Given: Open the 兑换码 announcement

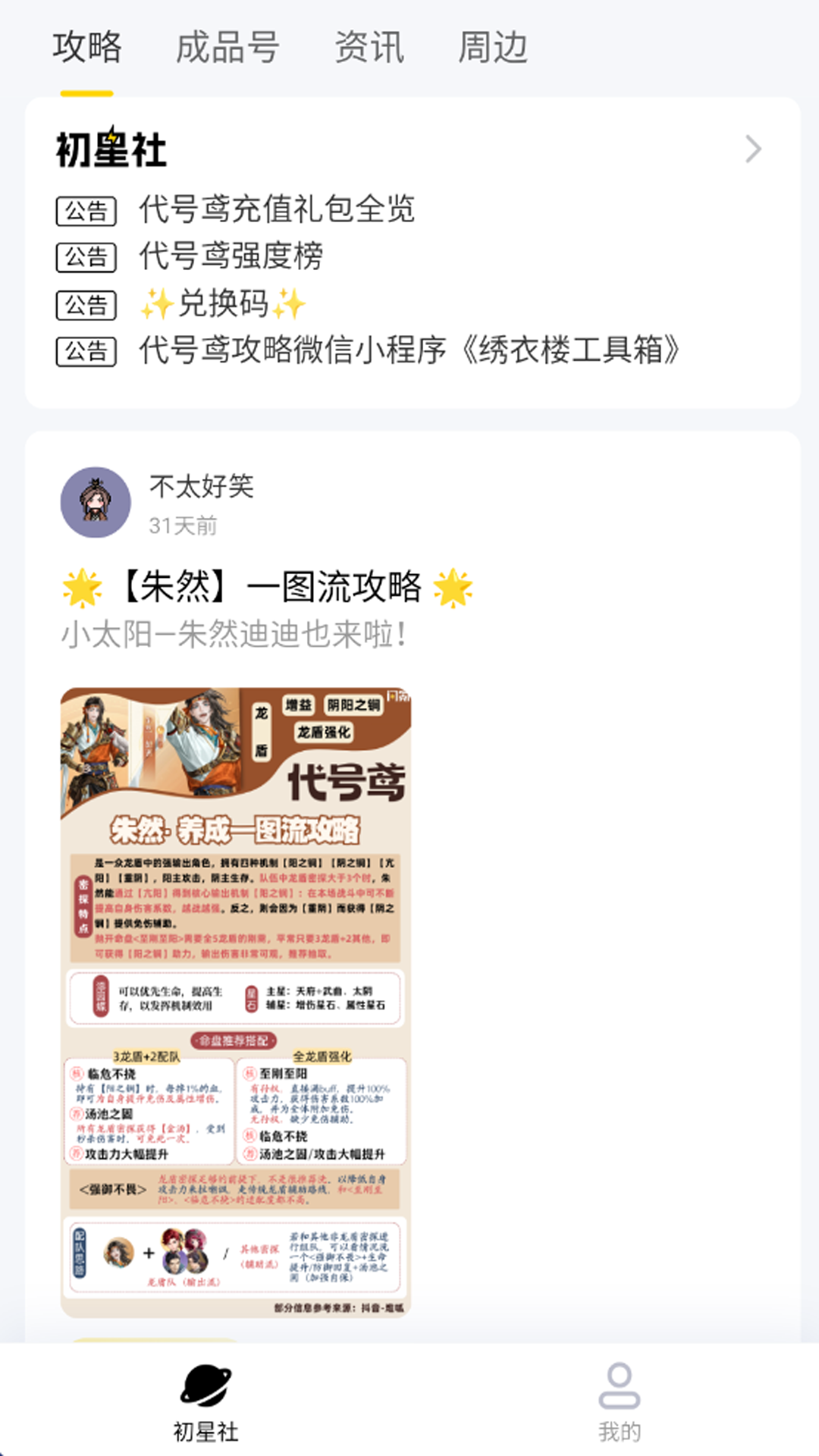Looking at the screenshot, I should [x=223, y=304].
